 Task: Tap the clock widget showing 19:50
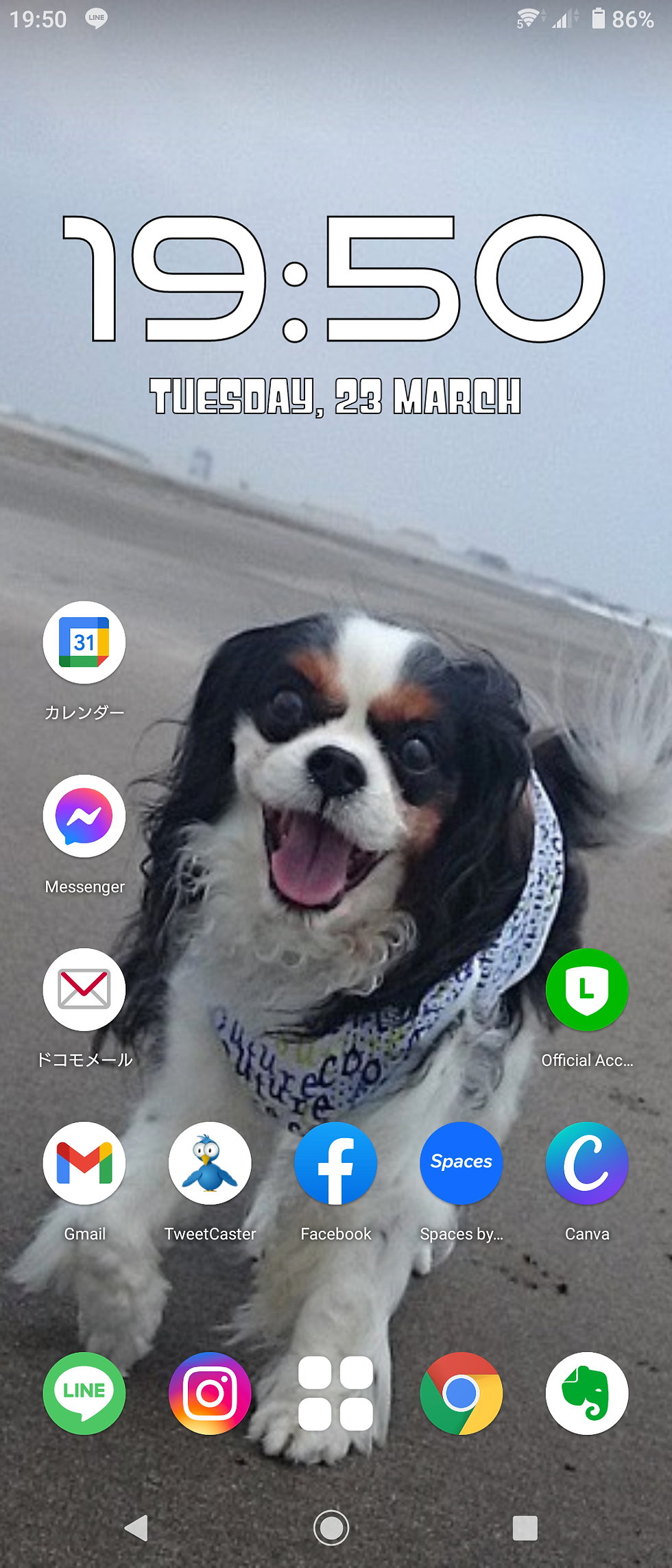[334, 278]
